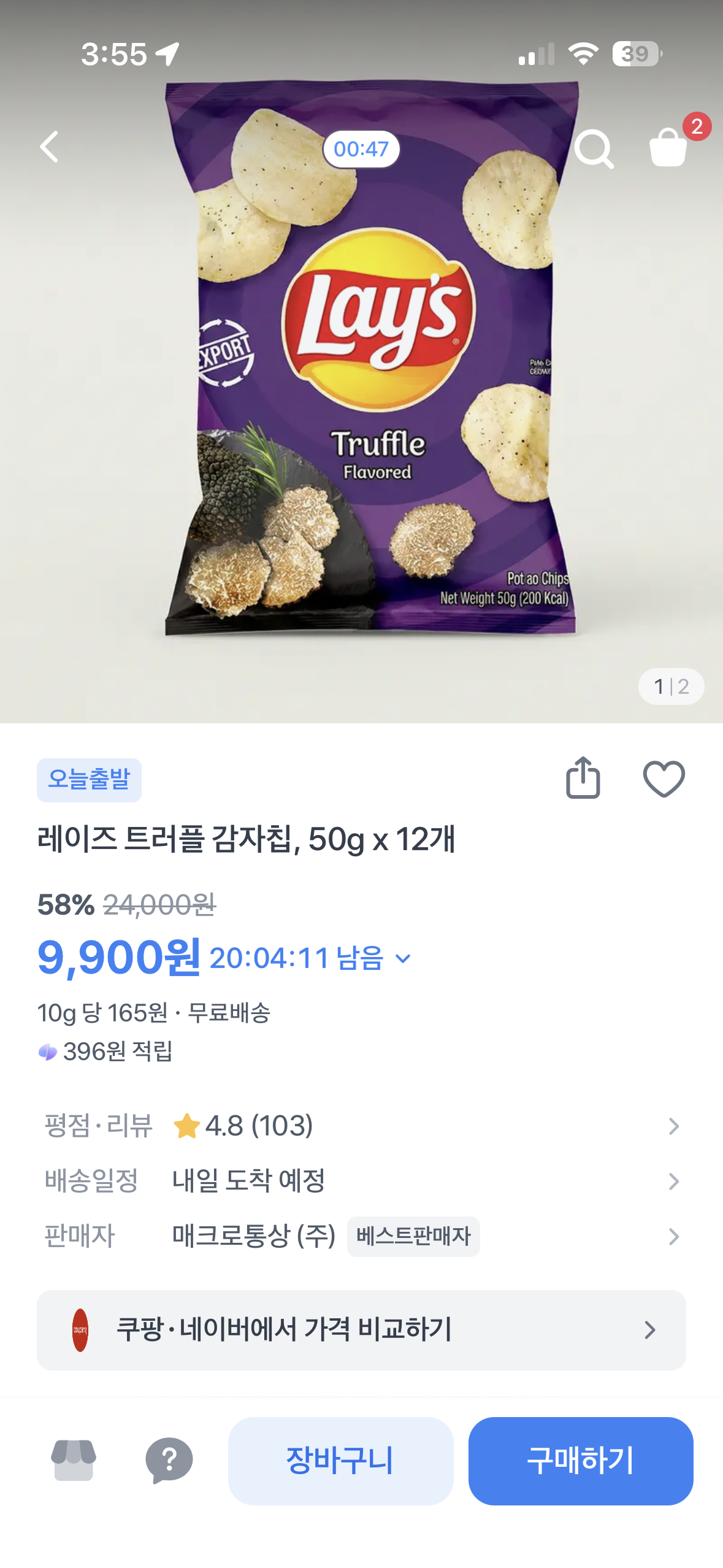Go back to the previous page
723x1568 pixels.
click(x=49, y=147)
